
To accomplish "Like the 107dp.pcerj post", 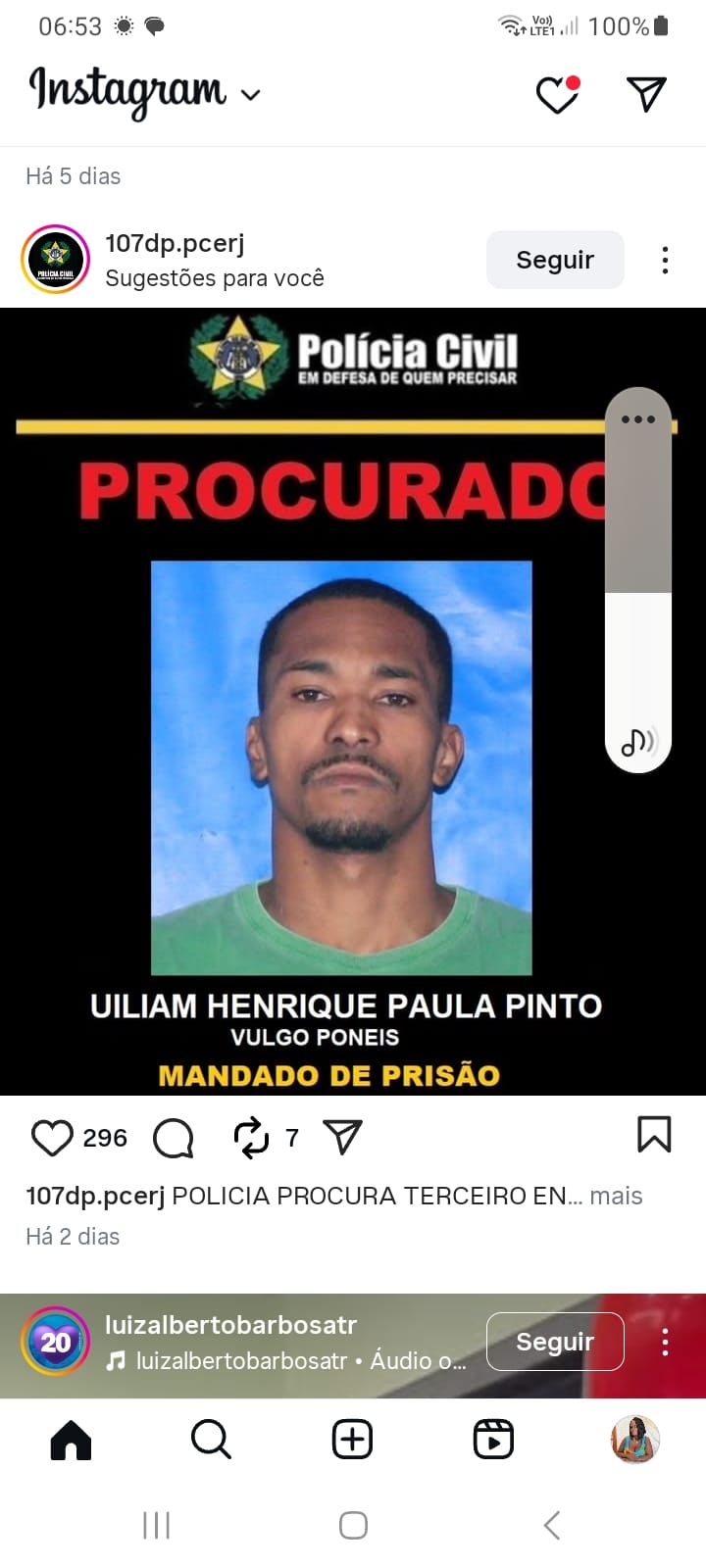I will (x=52, y=1138).
